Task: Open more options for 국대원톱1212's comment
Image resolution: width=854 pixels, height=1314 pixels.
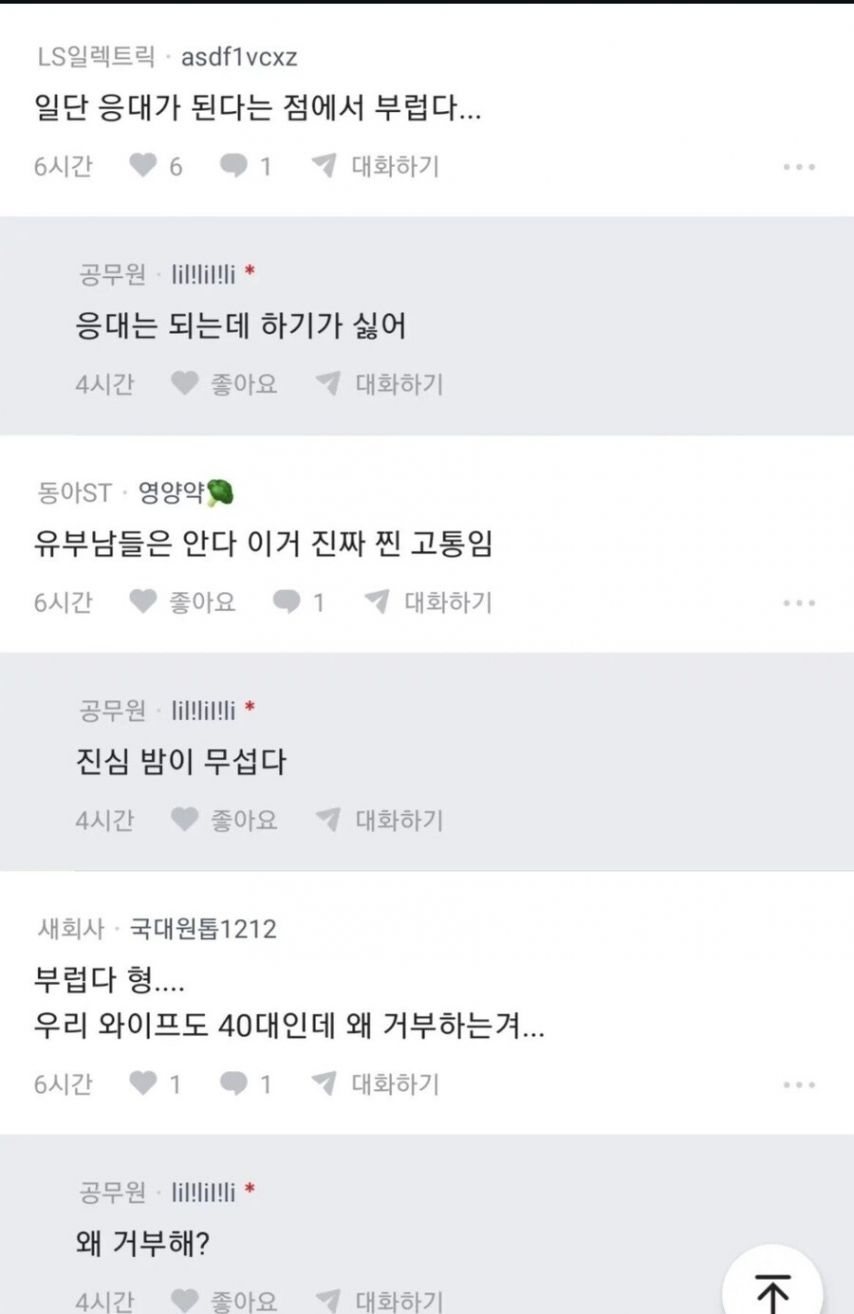Action: tap(799, 1085)
